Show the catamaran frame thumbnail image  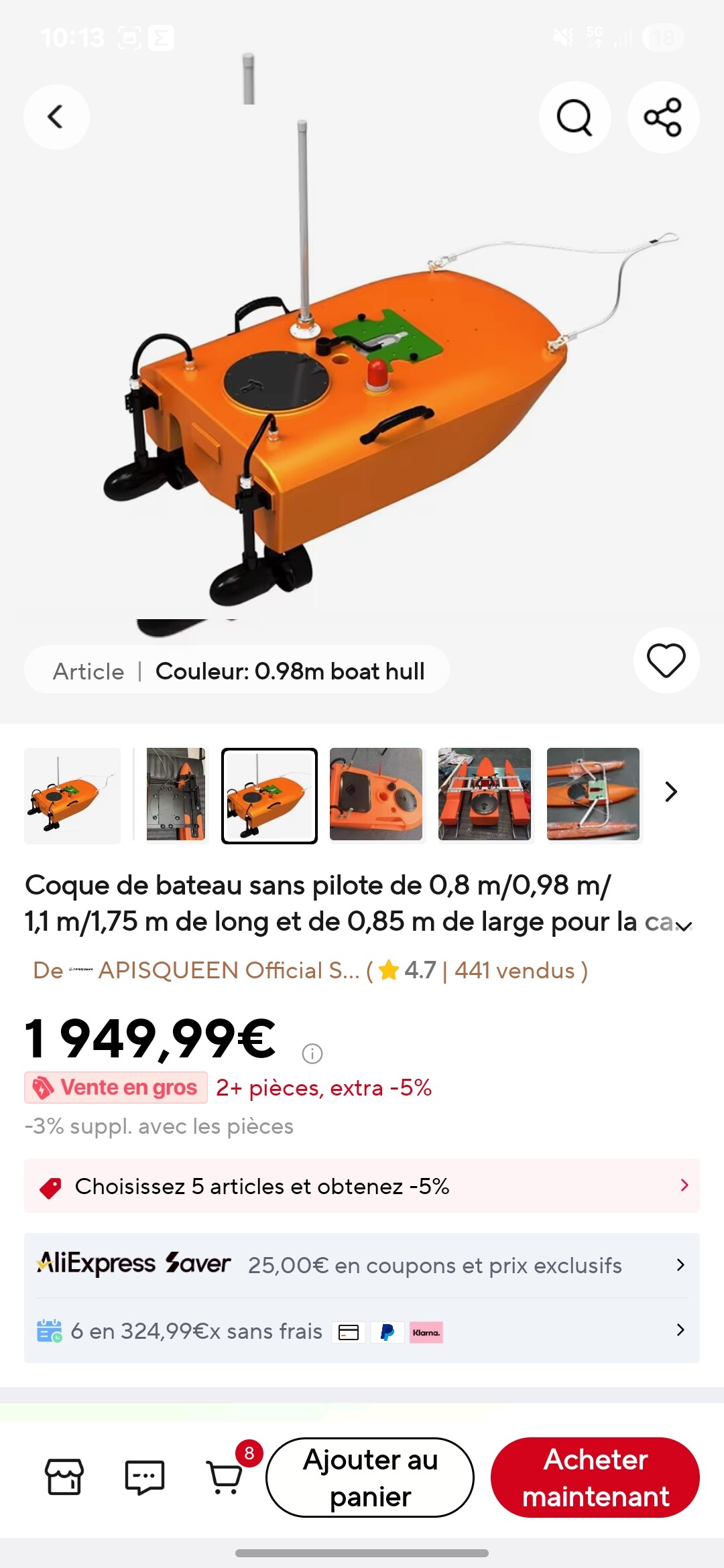485,795
